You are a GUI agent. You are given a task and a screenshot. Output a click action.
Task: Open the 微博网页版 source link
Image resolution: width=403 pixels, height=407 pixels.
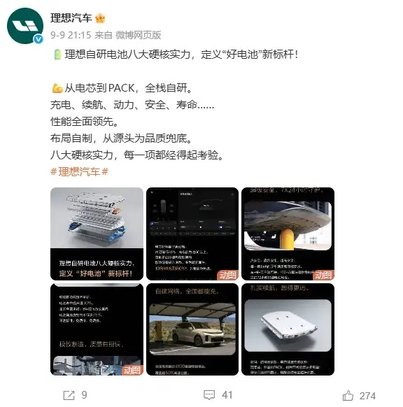138,35
